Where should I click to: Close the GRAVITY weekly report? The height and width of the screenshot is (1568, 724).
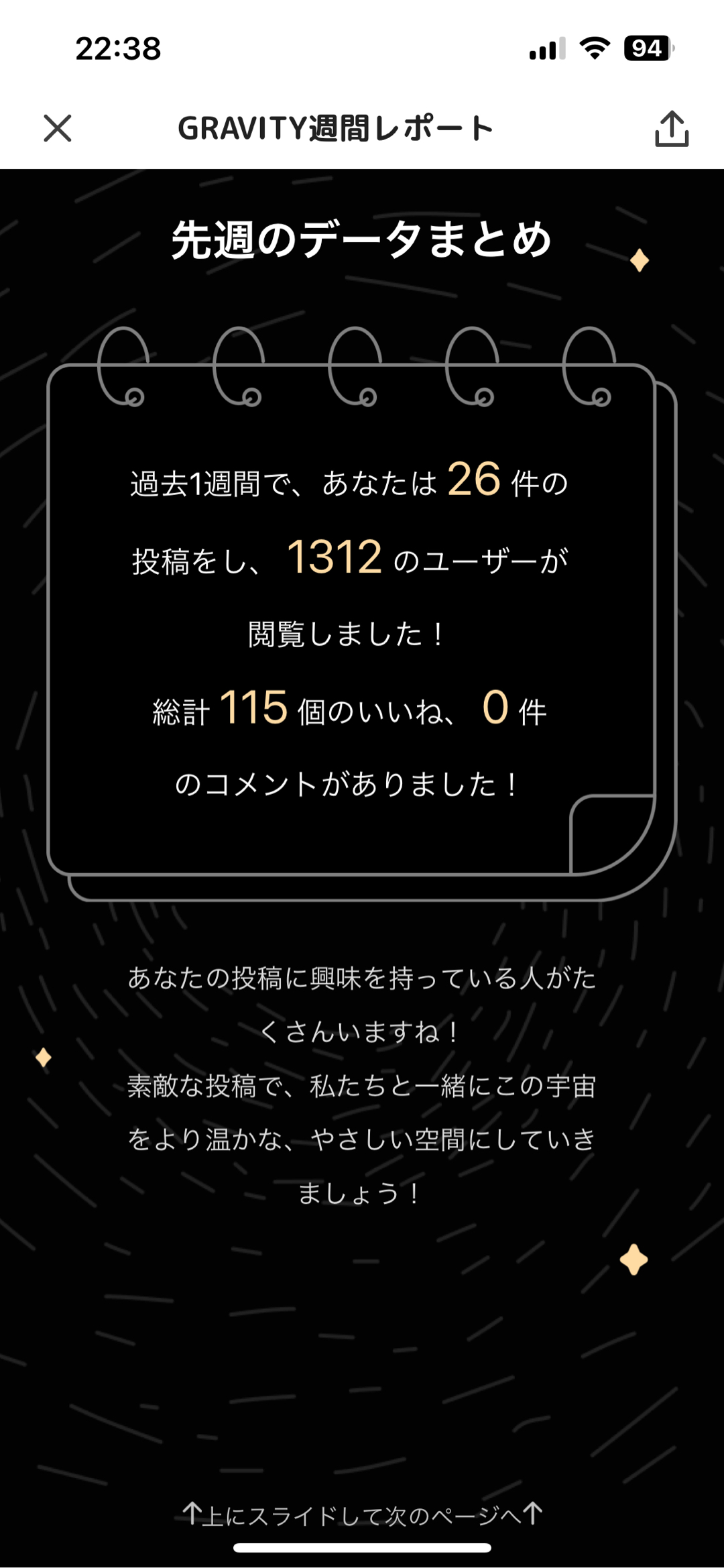tap(58, 128)
